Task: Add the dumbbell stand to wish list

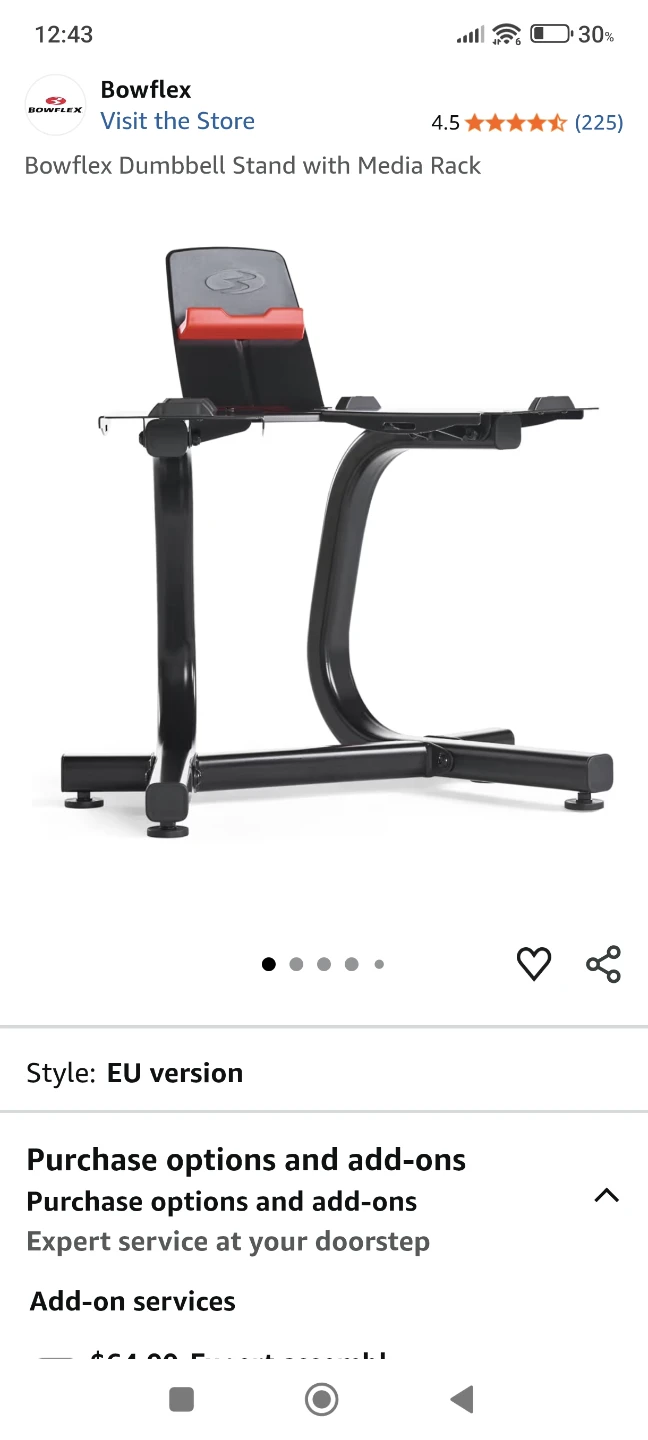Action: (534, 964)
